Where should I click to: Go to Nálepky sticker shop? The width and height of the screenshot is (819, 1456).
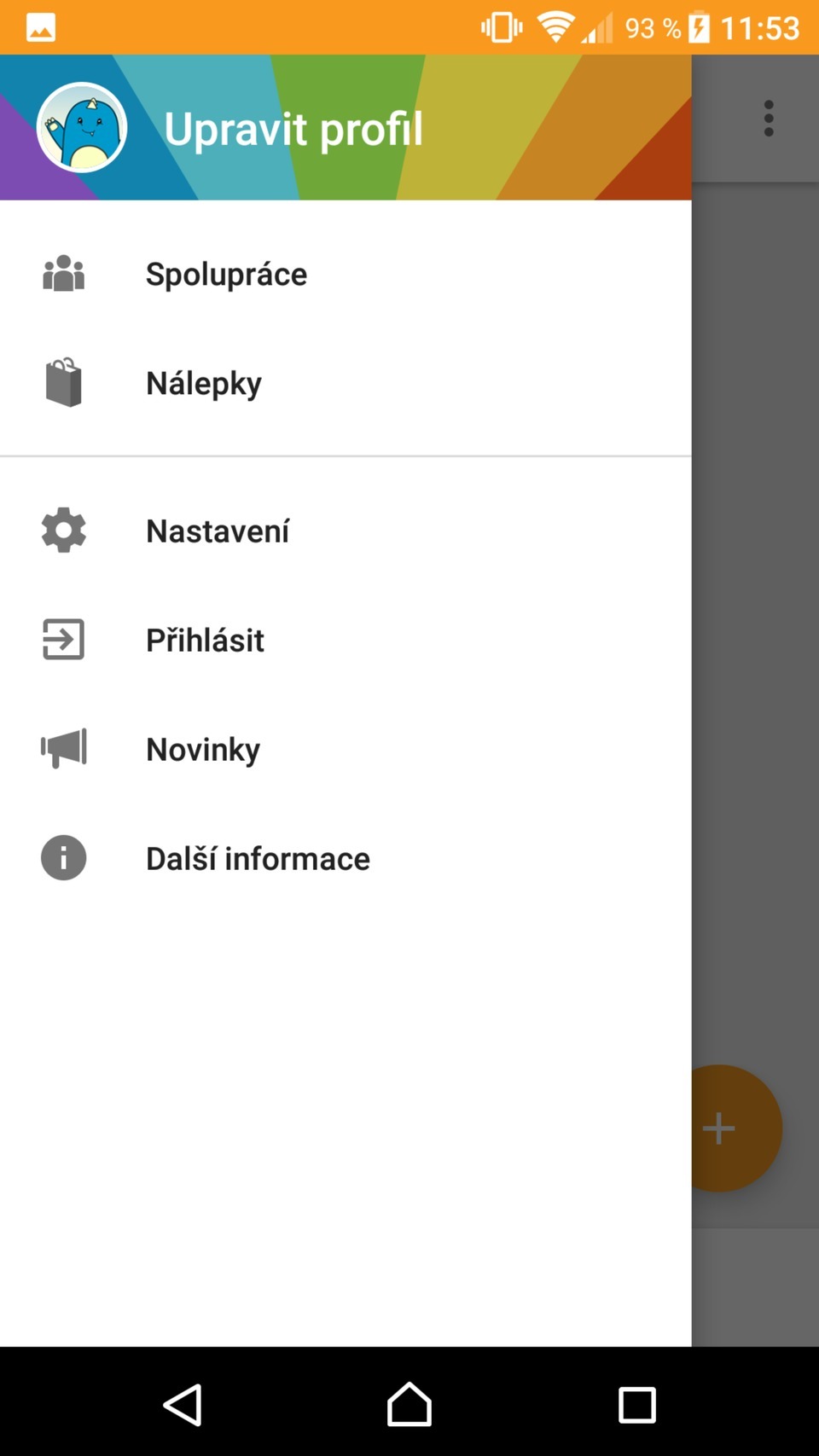click(x=203, y=383)
